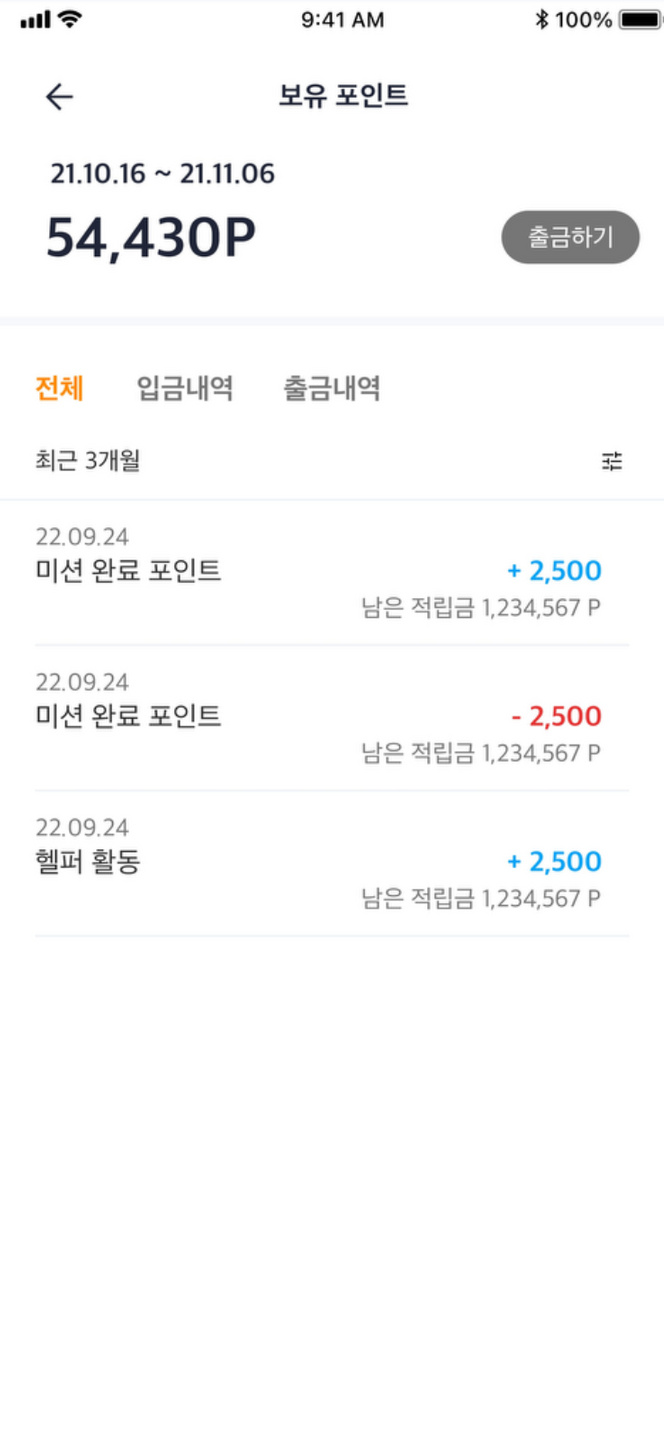This screenshot has height=1440, width=664.
Task: Switch to the 입금내역 tab
Action: click(185, 388)
